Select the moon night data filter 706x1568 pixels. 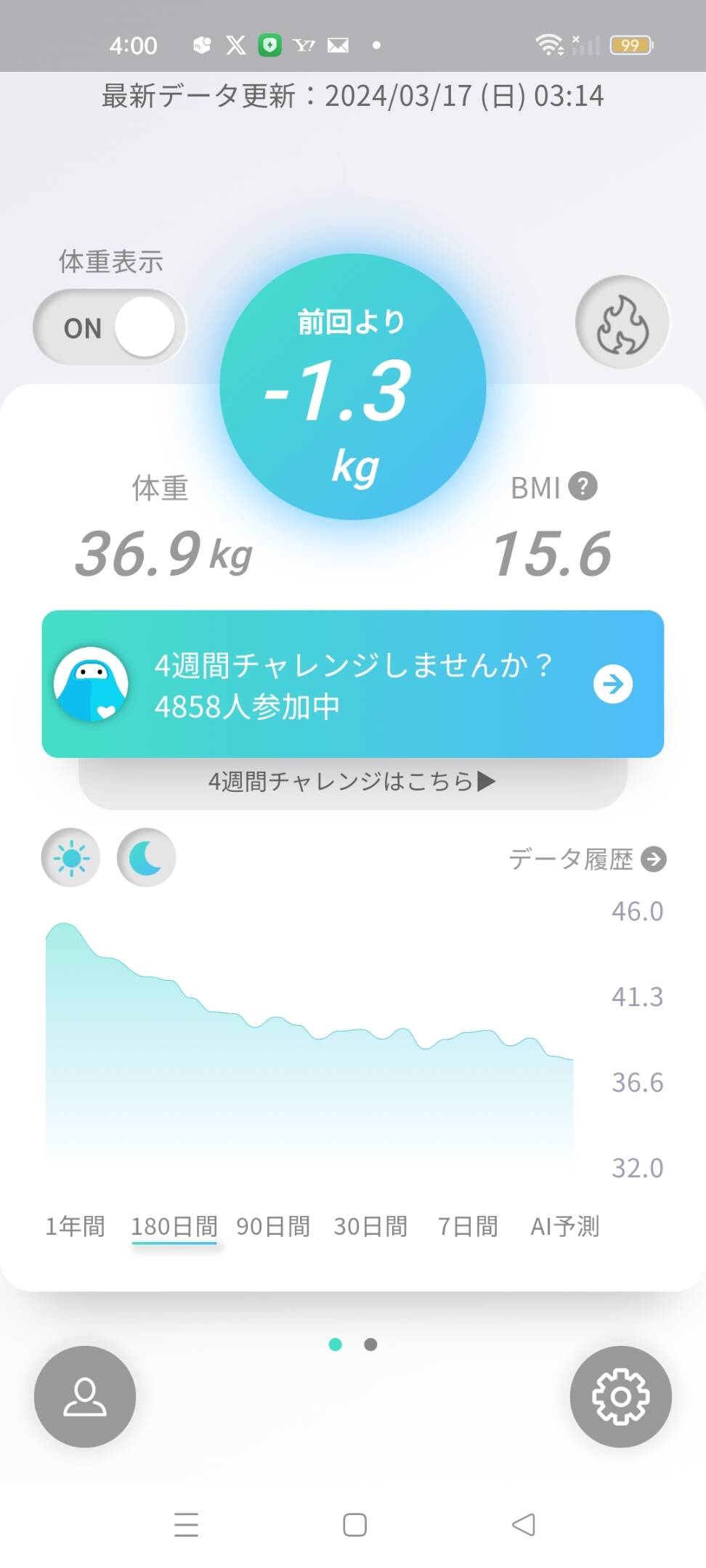tap(147, 858)
